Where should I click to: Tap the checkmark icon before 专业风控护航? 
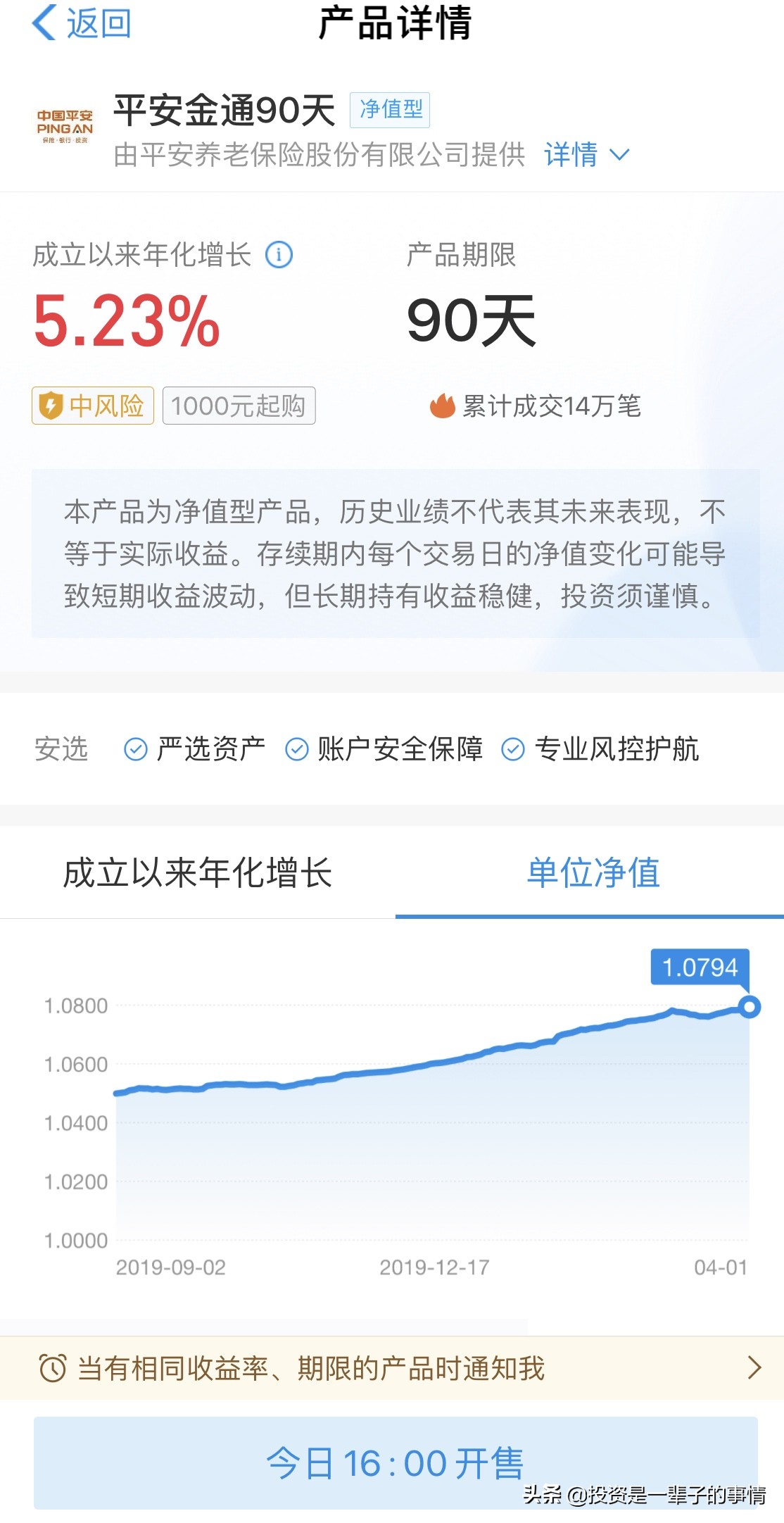tap(513, 749)
